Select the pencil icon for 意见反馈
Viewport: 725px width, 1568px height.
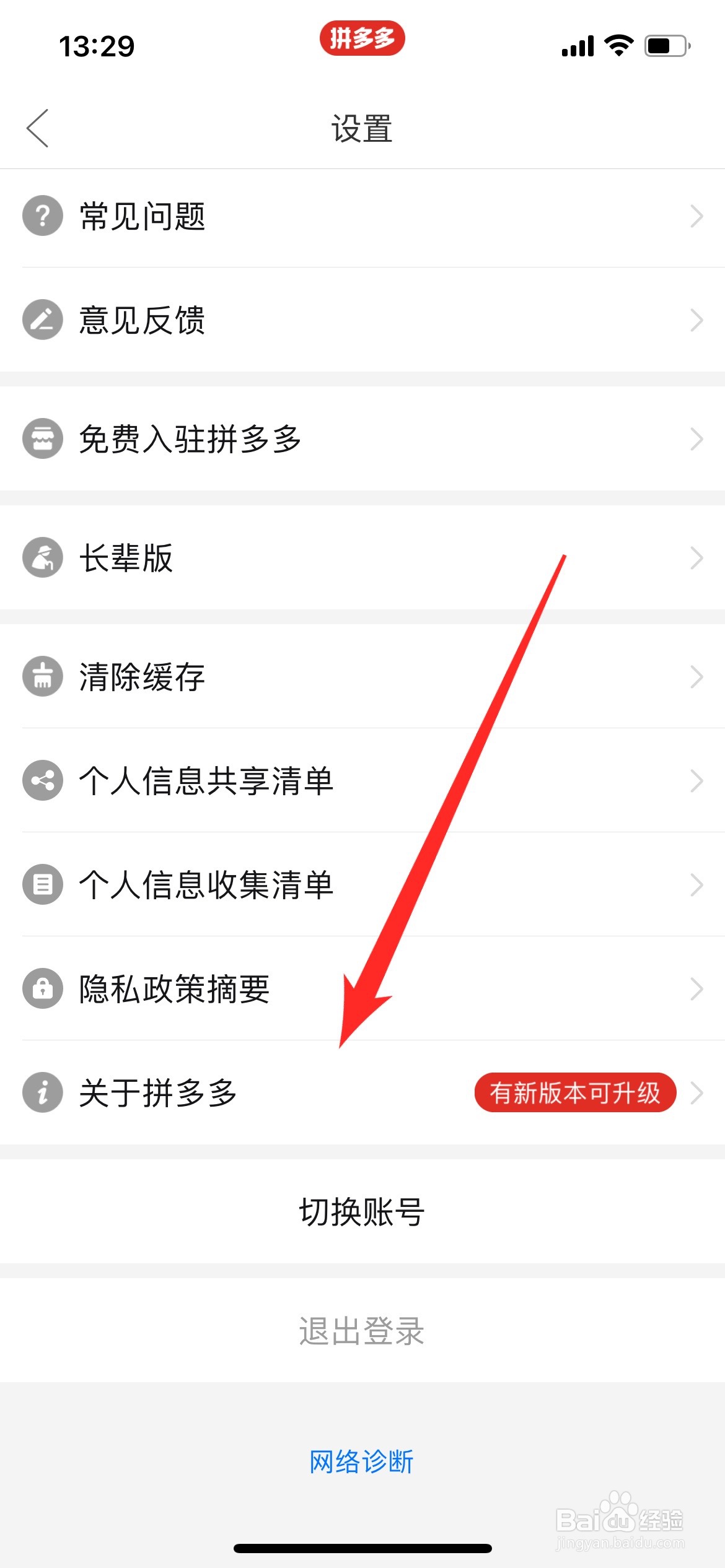coord(41,320)
